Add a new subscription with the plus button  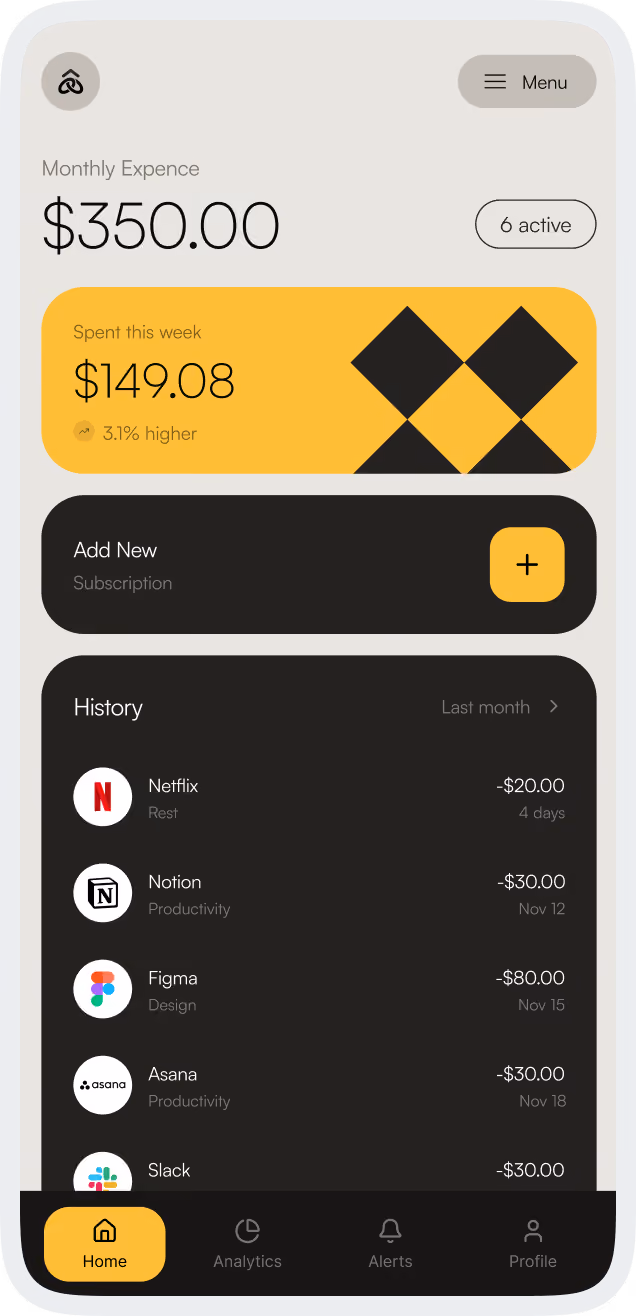tap(527, 565)
